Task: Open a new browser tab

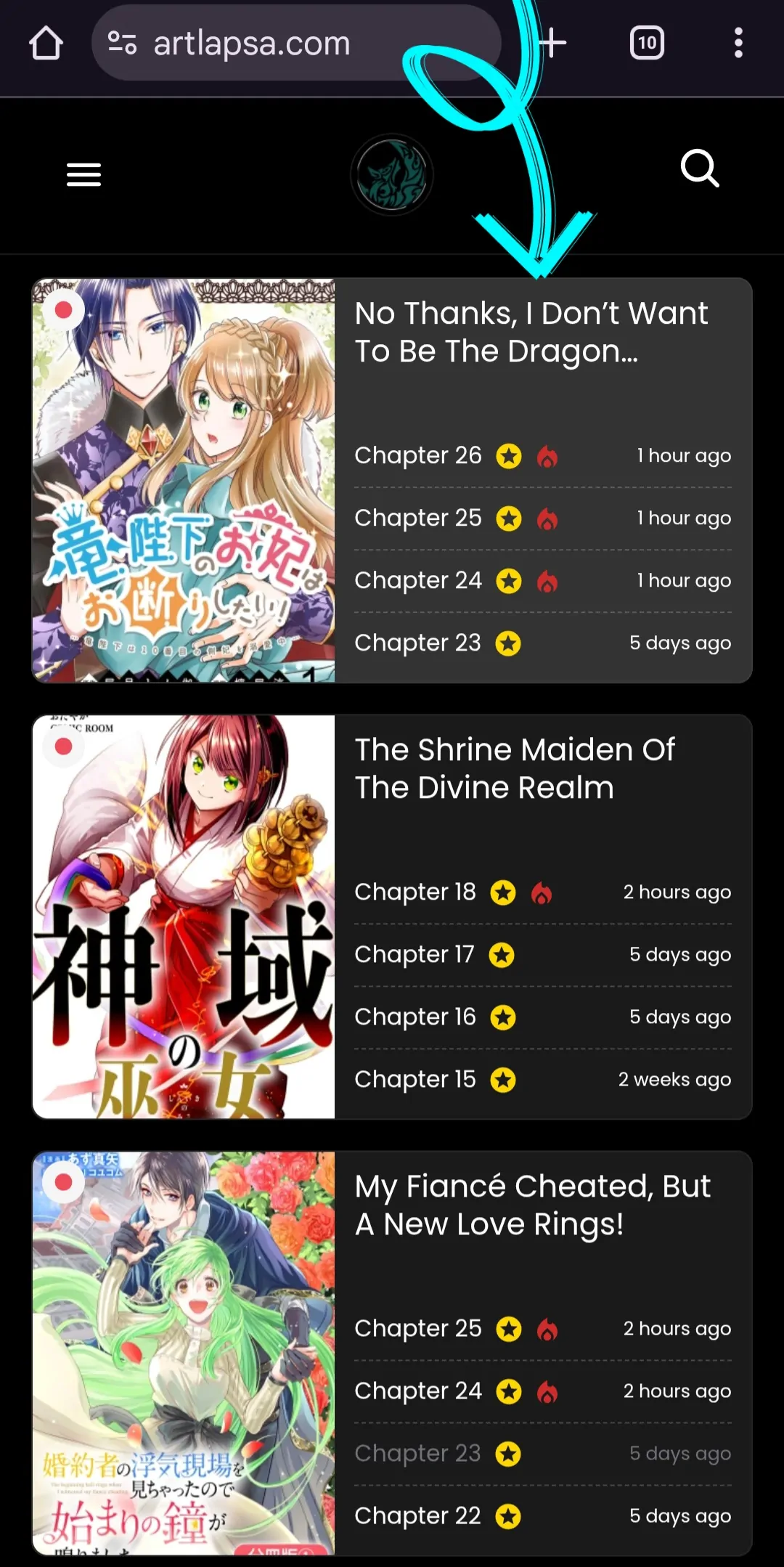Action: 553,43
